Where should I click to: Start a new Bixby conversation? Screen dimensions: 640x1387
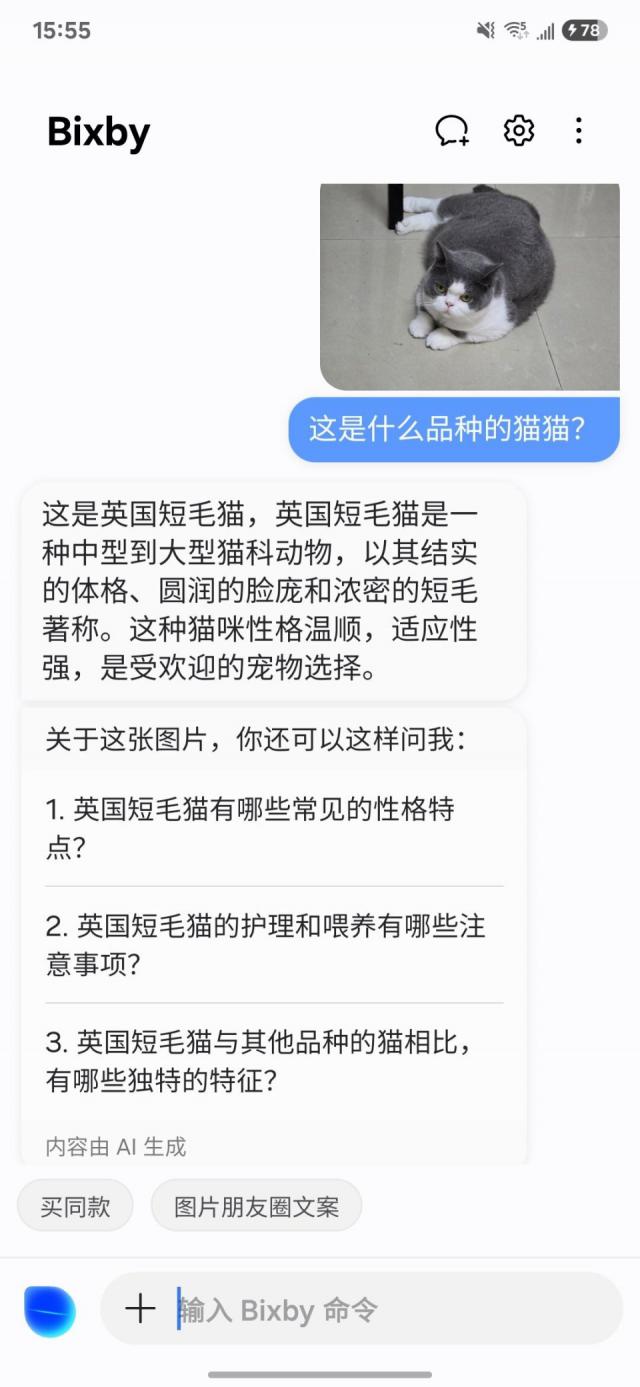[x=452, y=131]
